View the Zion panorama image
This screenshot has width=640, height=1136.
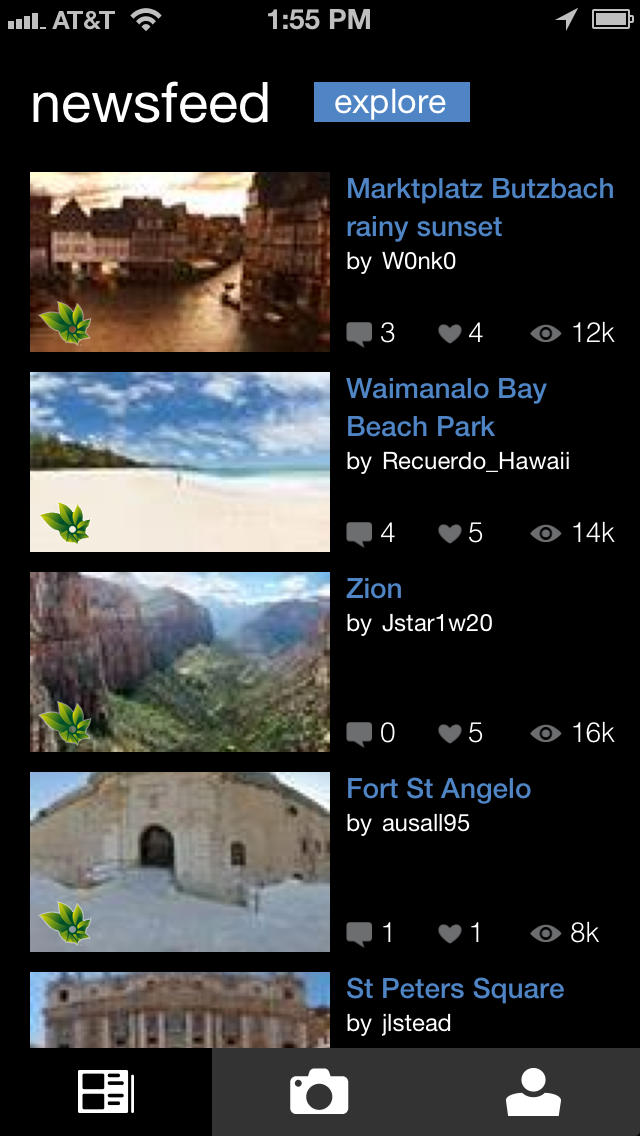pyautogui.click(x=180, y=662)
